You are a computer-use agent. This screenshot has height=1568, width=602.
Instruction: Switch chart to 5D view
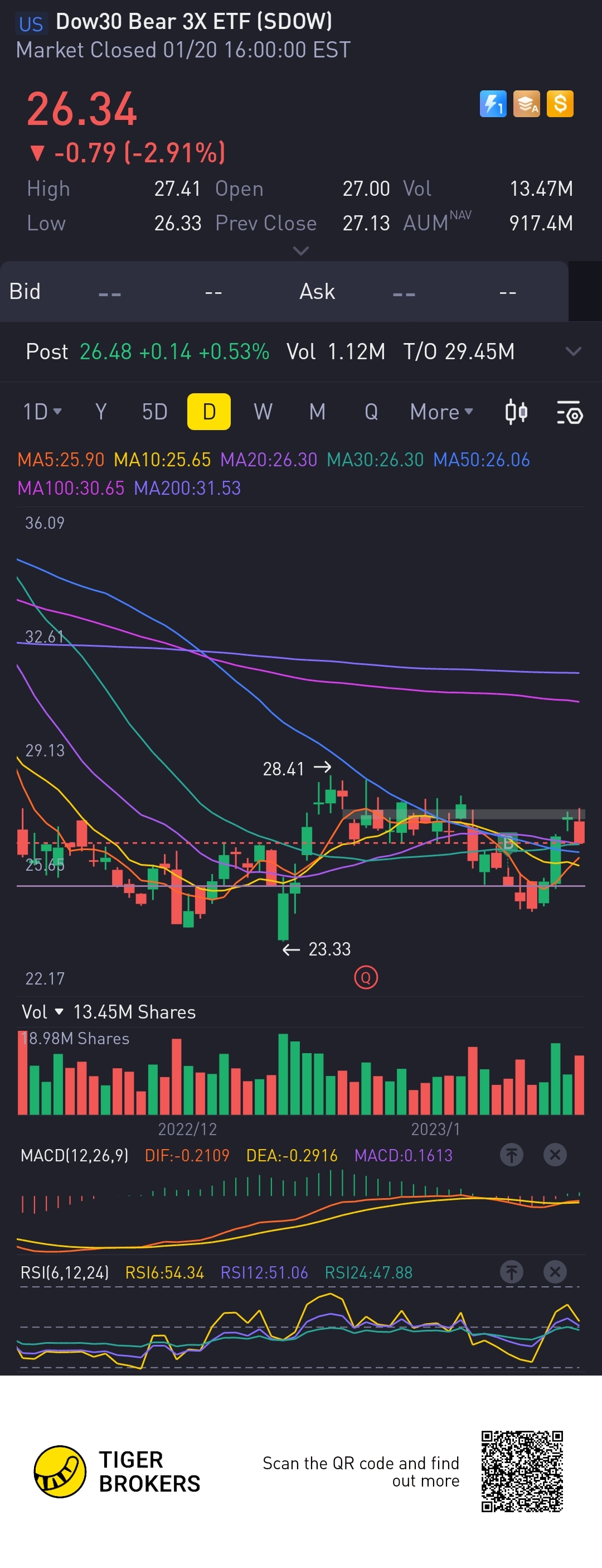coord(154,412)
